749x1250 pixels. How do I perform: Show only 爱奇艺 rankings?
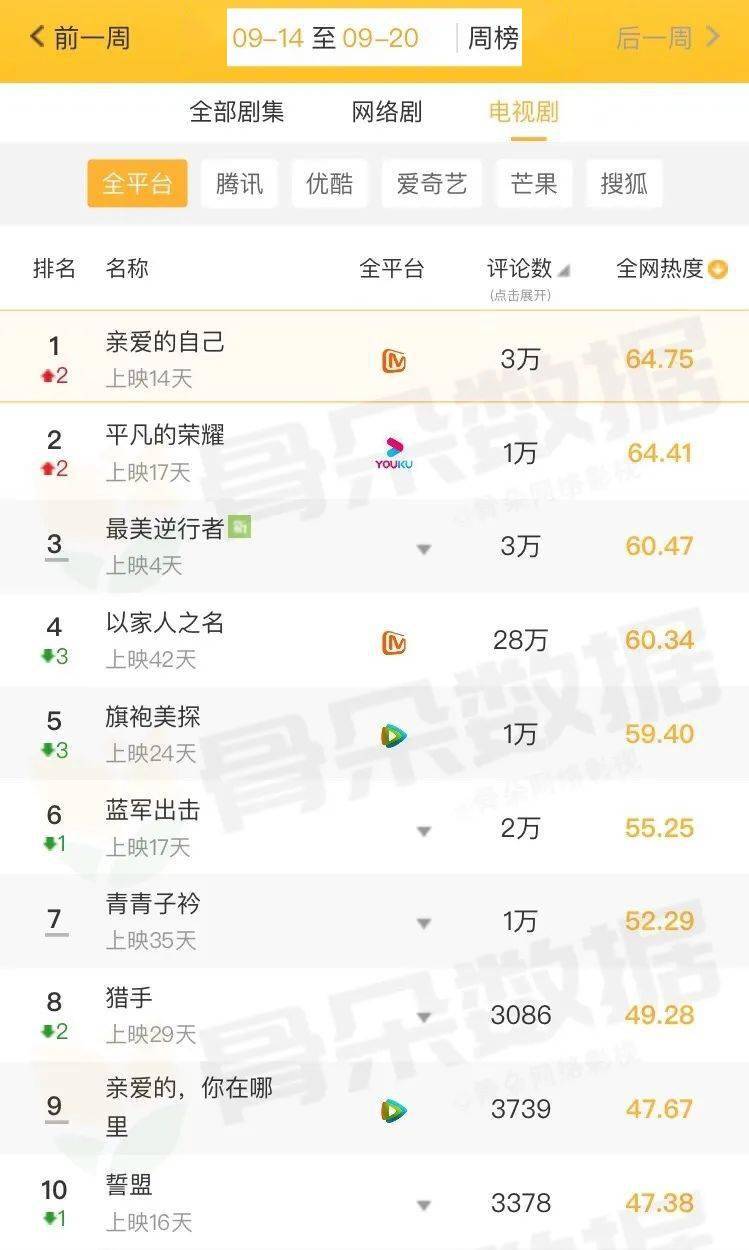431,184
